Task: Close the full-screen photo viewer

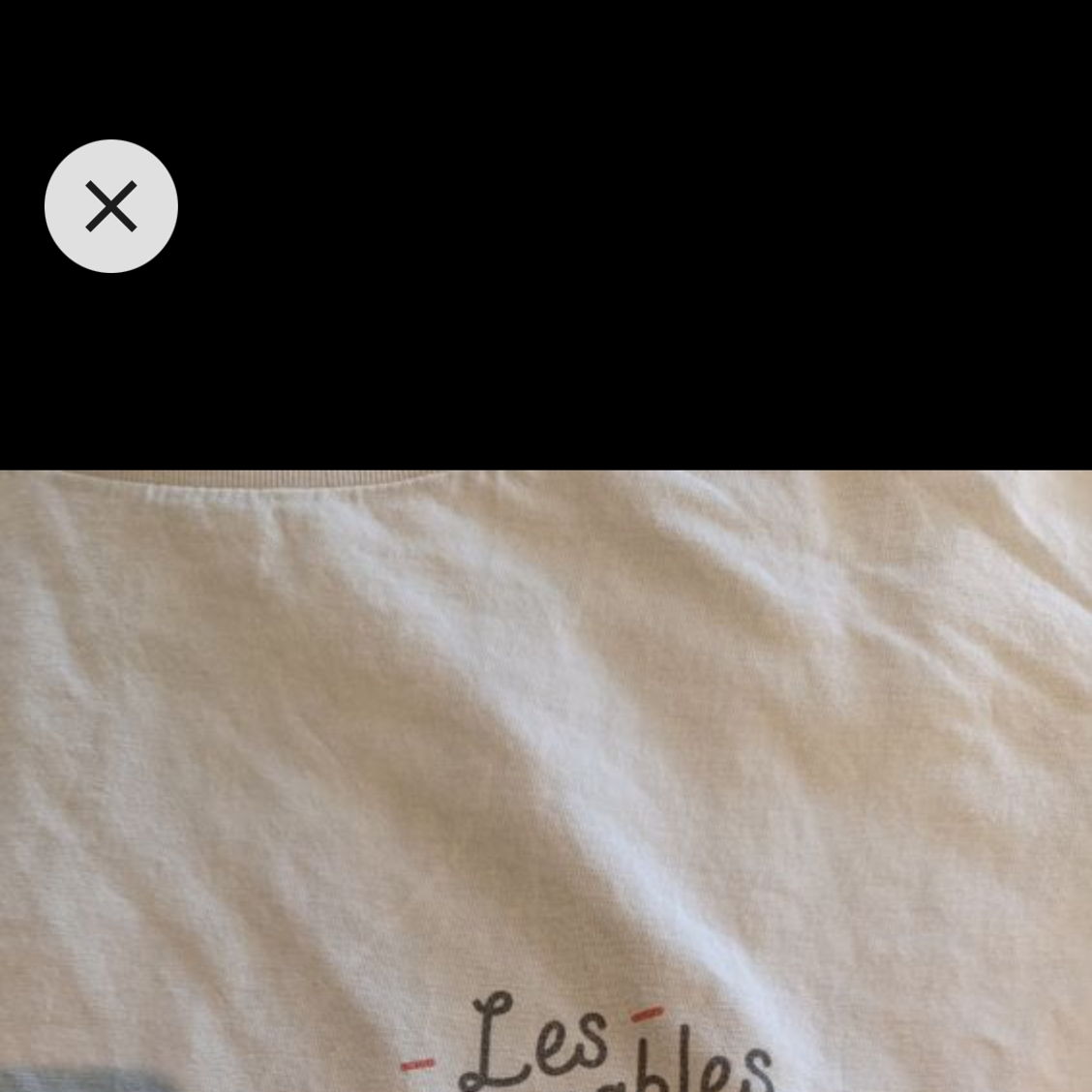Action: click(111, 206)
